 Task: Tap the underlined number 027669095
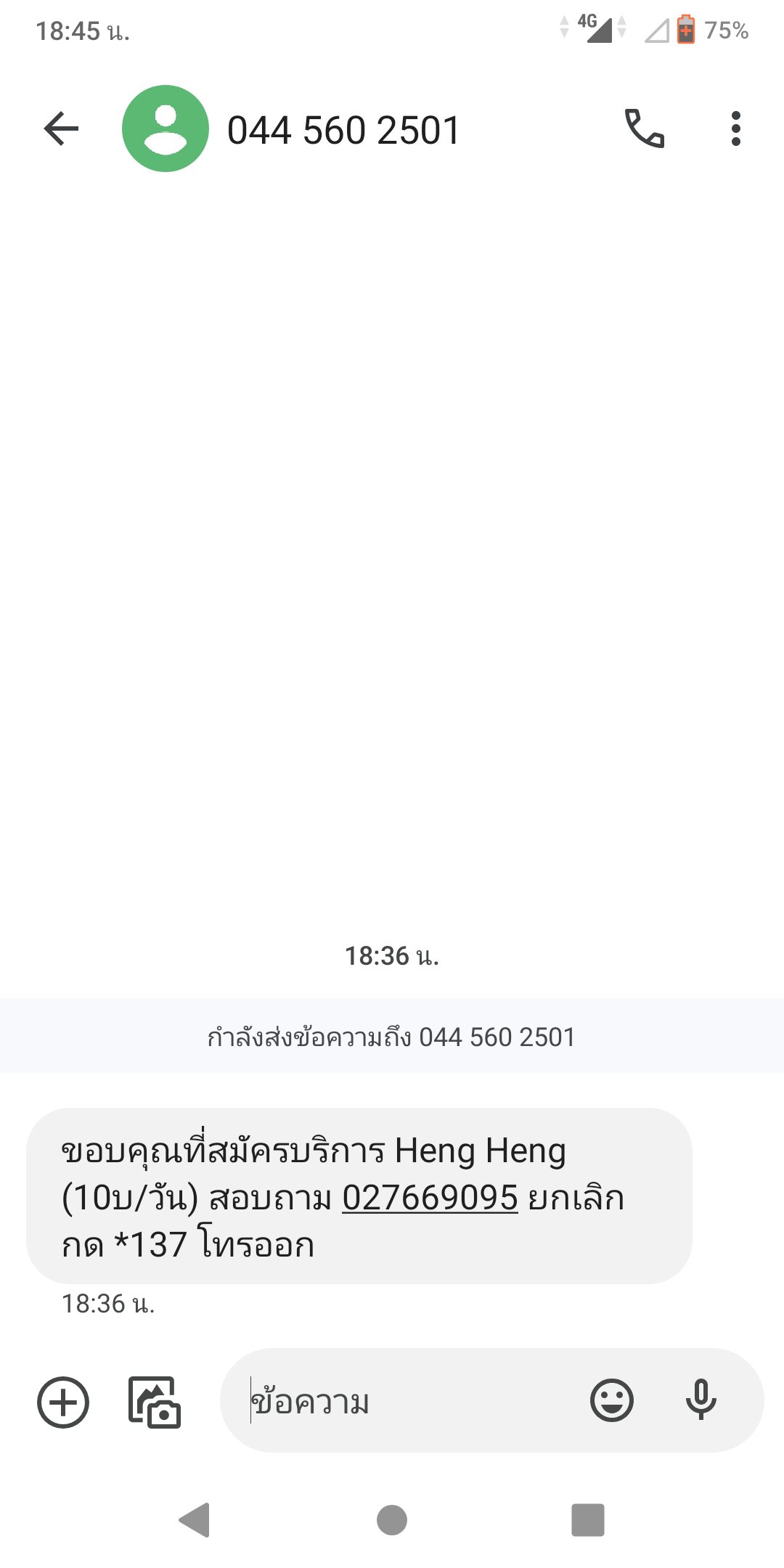coord(430,1198)
